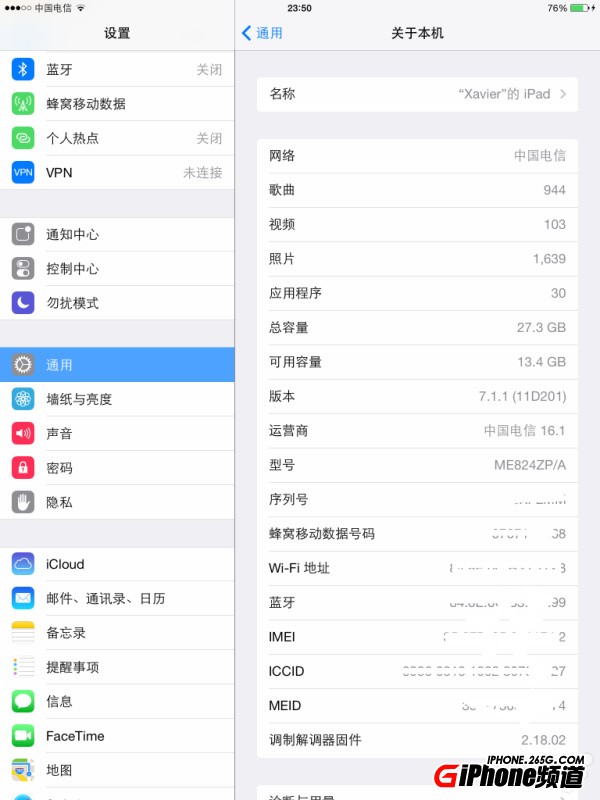Open 蜂窝移动数据 settings
Viewport: 600px width, 800px height.
(x=117, y=104)
